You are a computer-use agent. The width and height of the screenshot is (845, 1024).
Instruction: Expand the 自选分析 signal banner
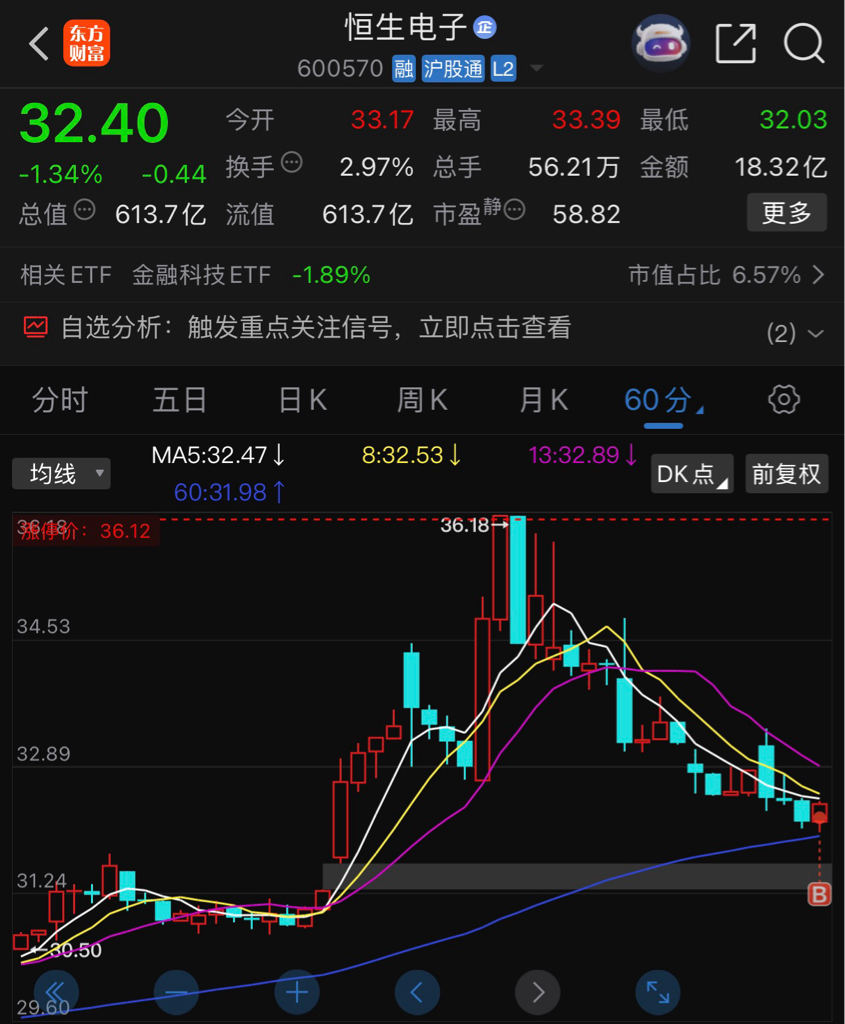(x=422, y=328)
